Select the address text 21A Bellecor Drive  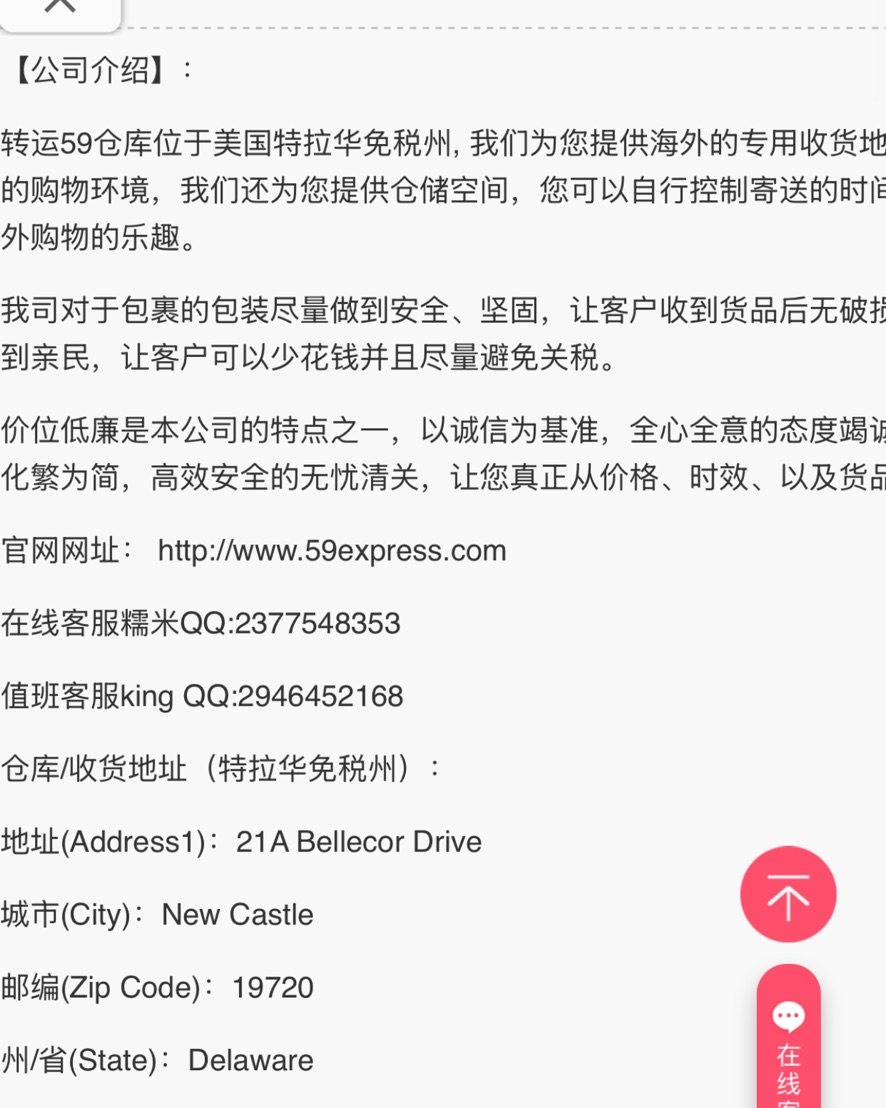[358, 841]
